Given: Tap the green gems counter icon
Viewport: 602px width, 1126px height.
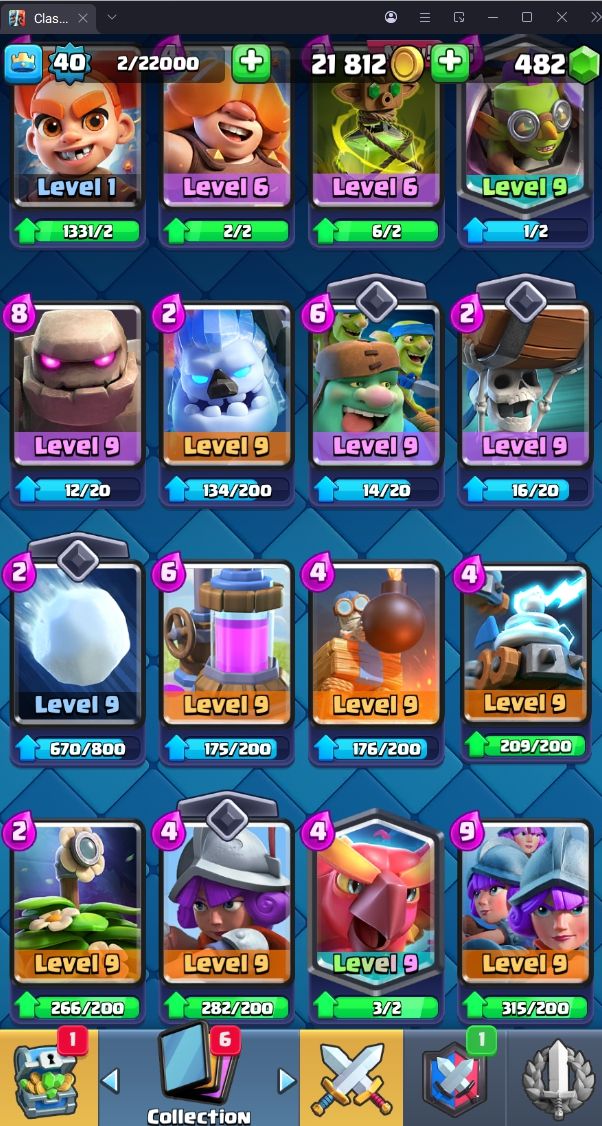Looking at the screenshot, I should [581, 64].
